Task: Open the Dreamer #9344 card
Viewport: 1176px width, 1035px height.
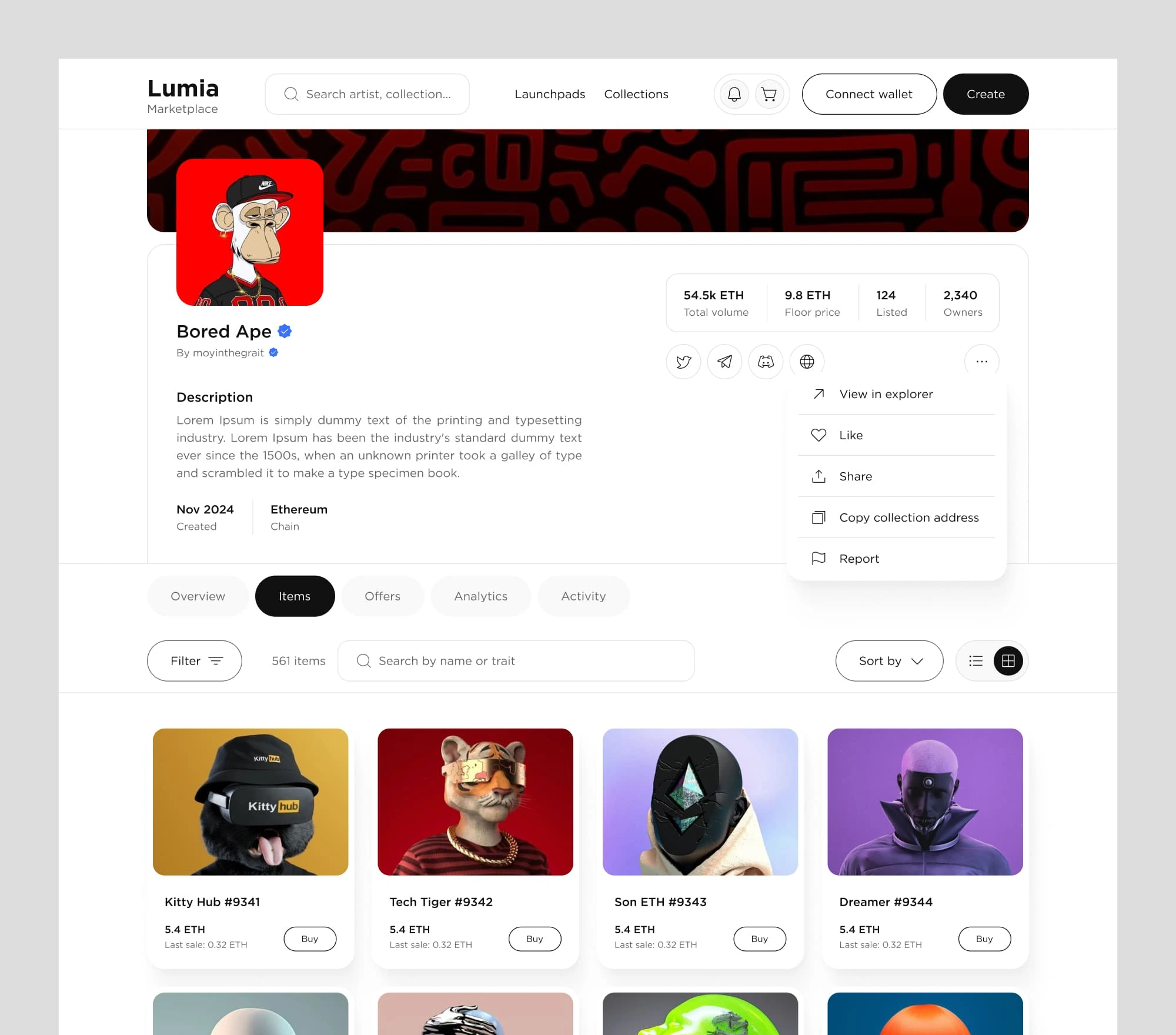Action: 924,802
